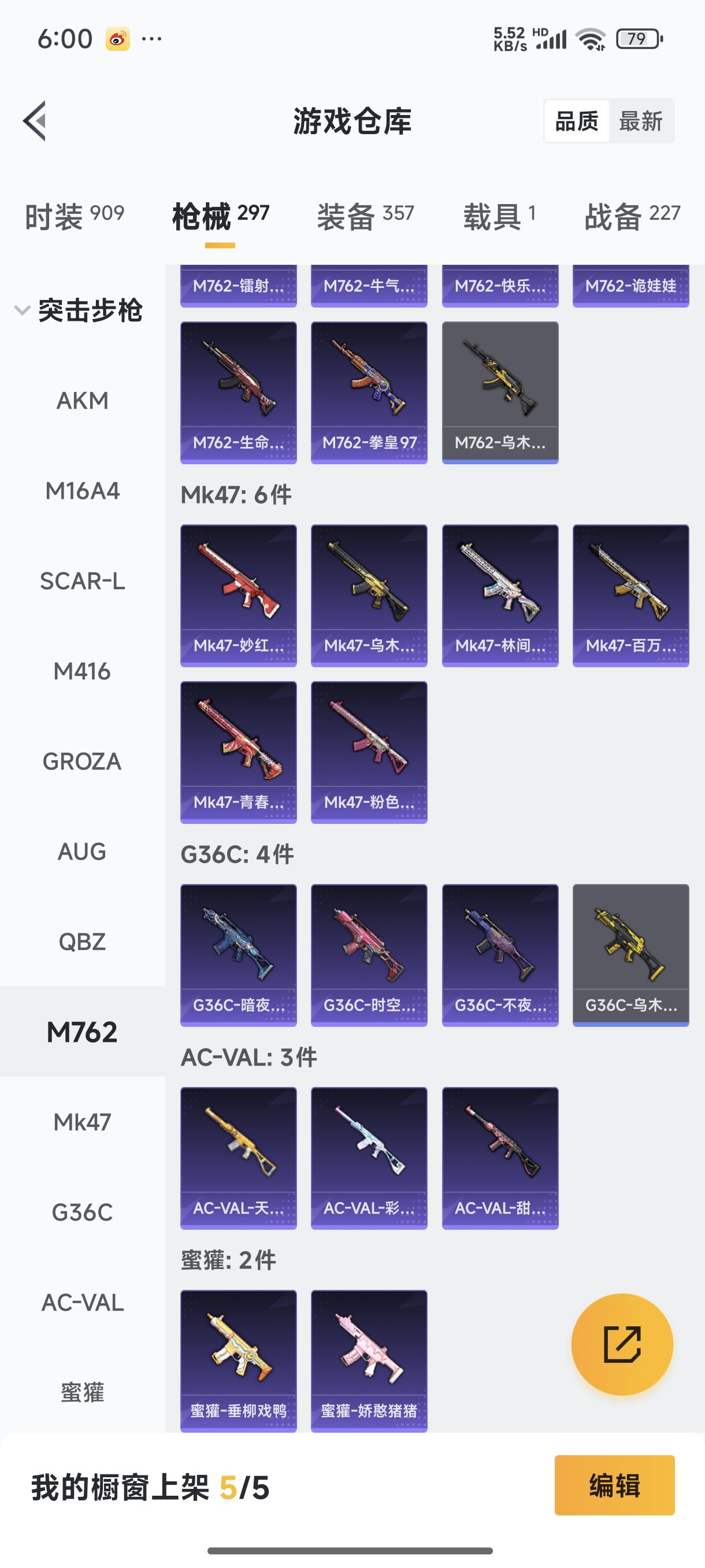Select the 品质 sort option
Screen dimensions: 705x1568
pos(576,121)
